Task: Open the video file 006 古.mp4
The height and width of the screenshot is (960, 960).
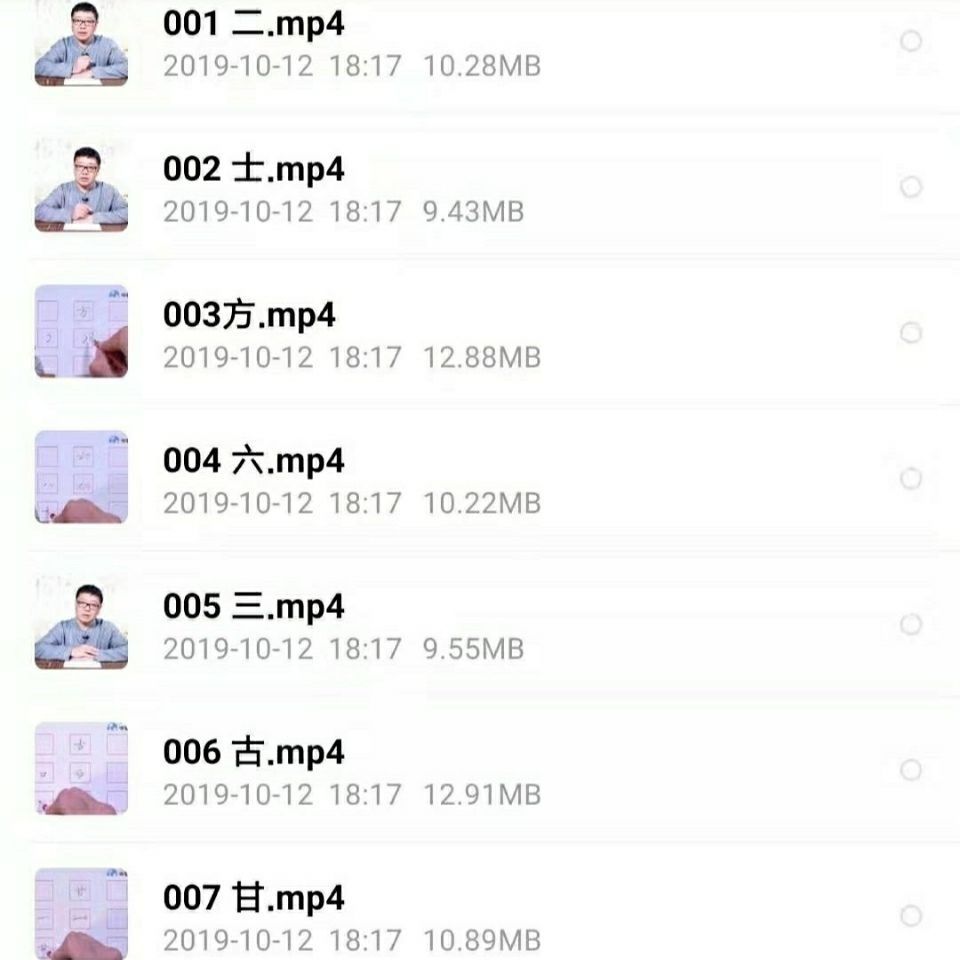Action: 254,753
